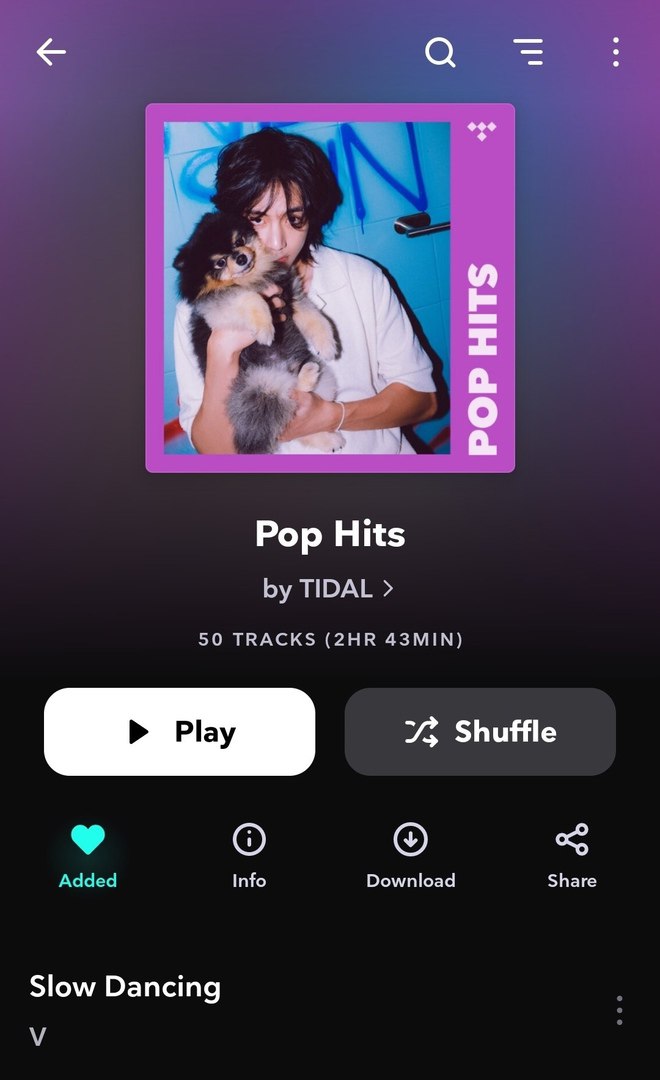Open options menu for Slow Dancing
Screen dimensions: 660x1080
coord(619,1010)
